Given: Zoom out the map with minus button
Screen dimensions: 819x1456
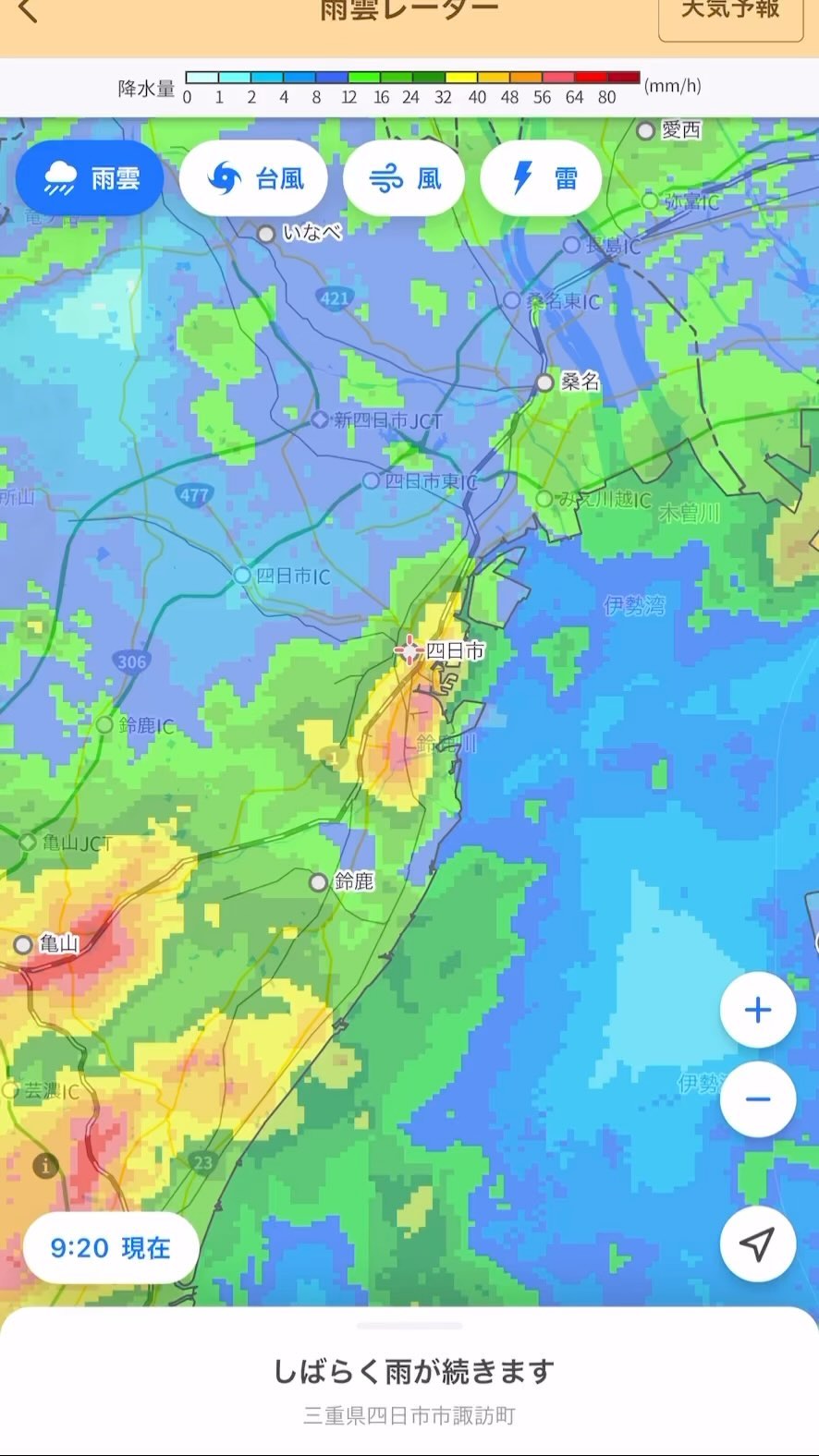Looking at the screenshot, I should (x=758, y=1099).
